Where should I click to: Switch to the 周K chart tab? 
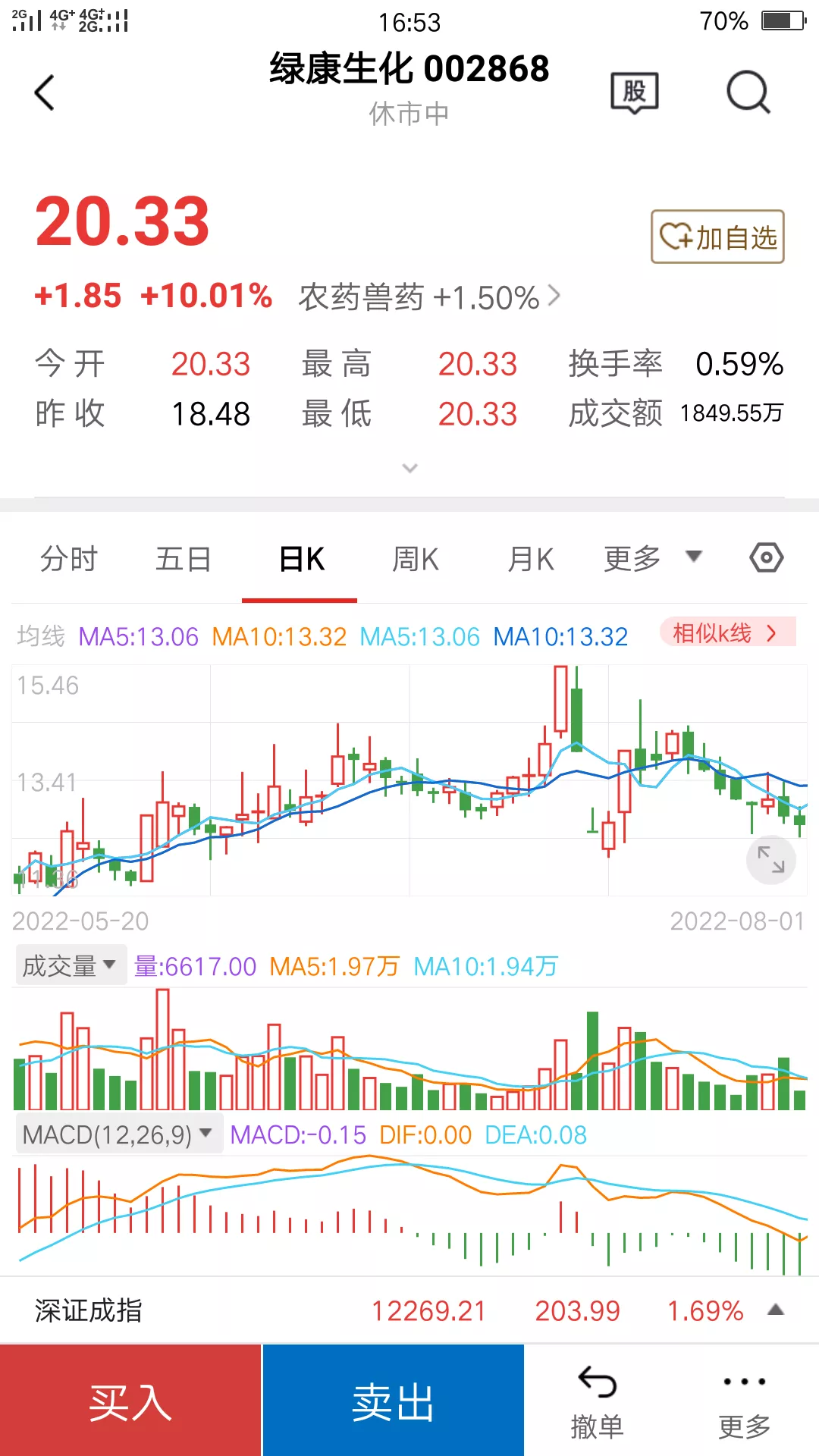point(416,560)
